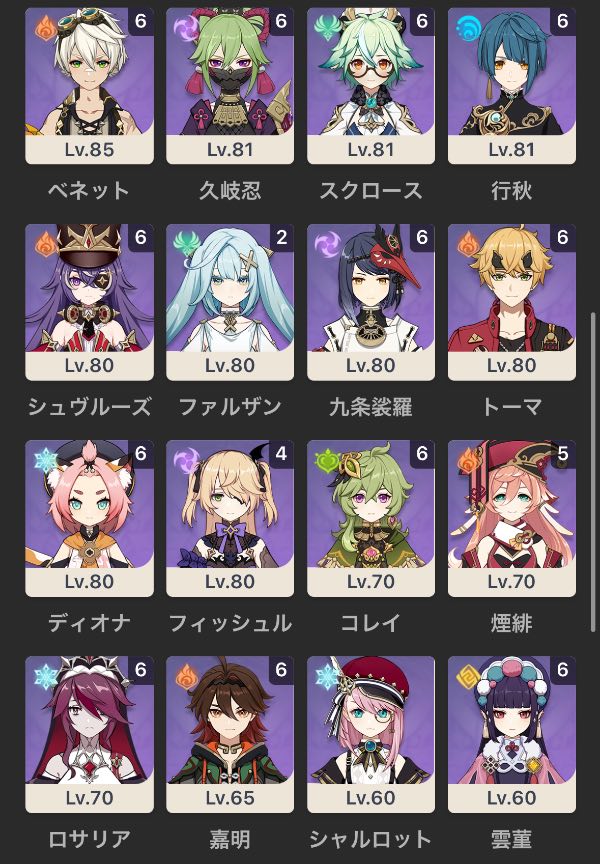Select the 久岐忍 character tile
The image size is (600, 864).
(x=230, y=86)
